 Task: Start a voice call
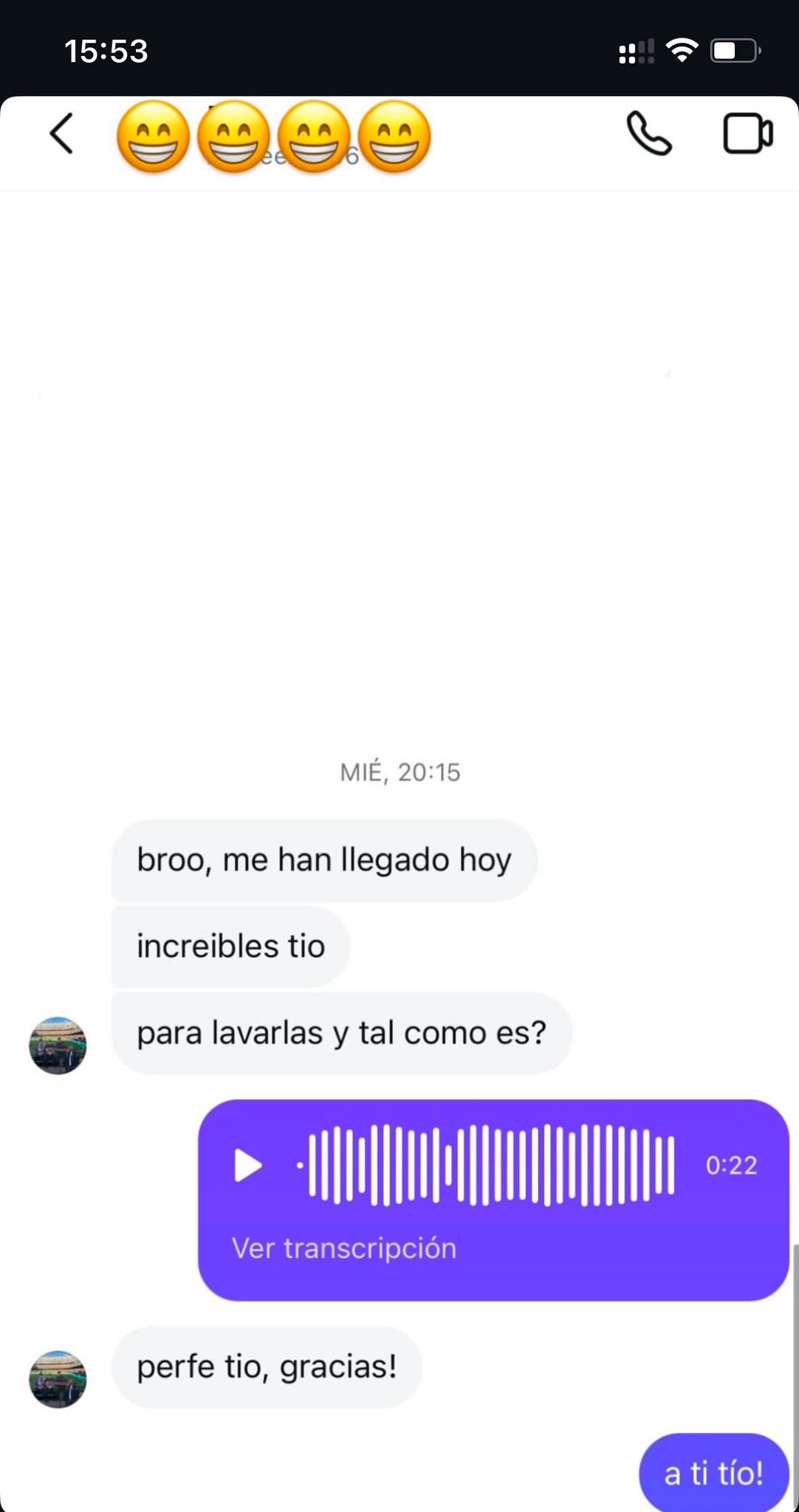pos(649,134)
